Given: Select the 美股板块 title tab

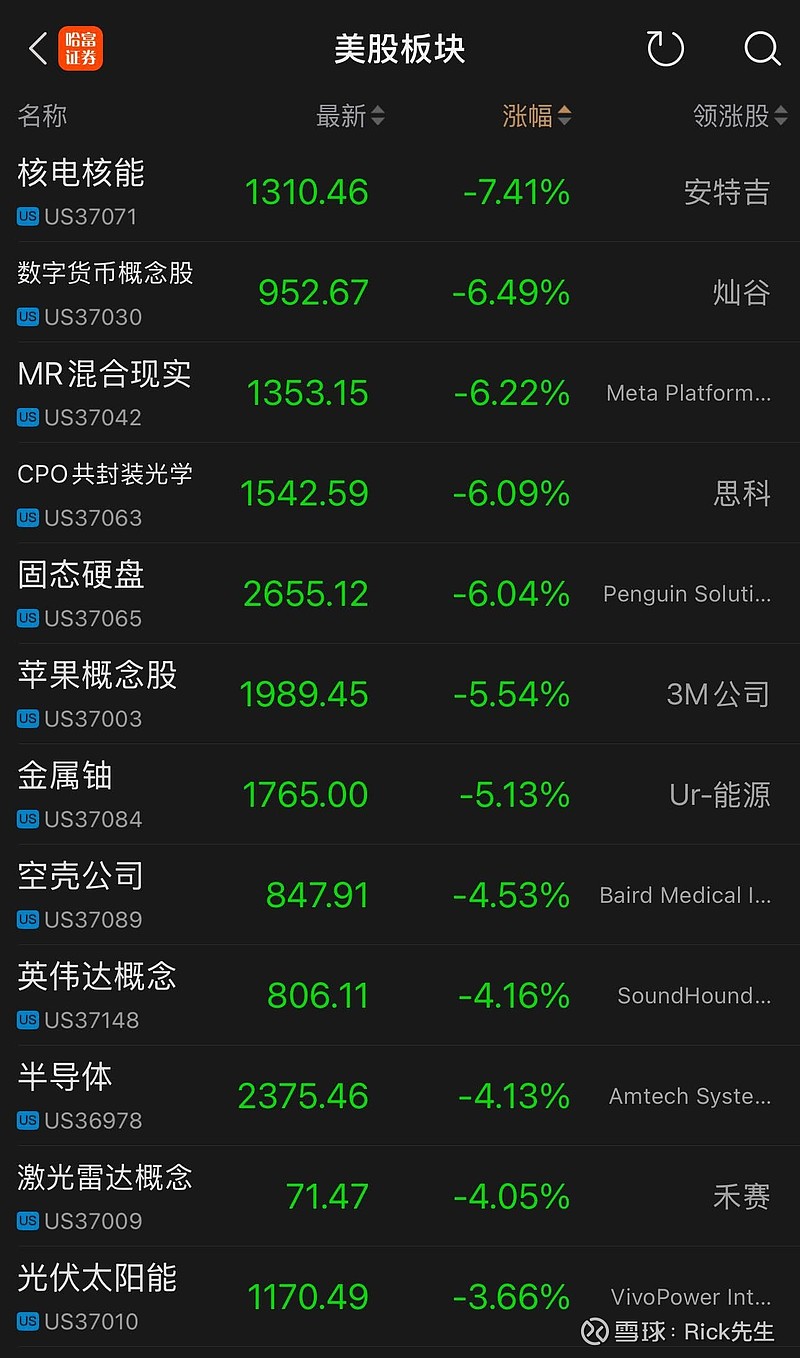Looking at the screenshot, I should pos(399,48).
